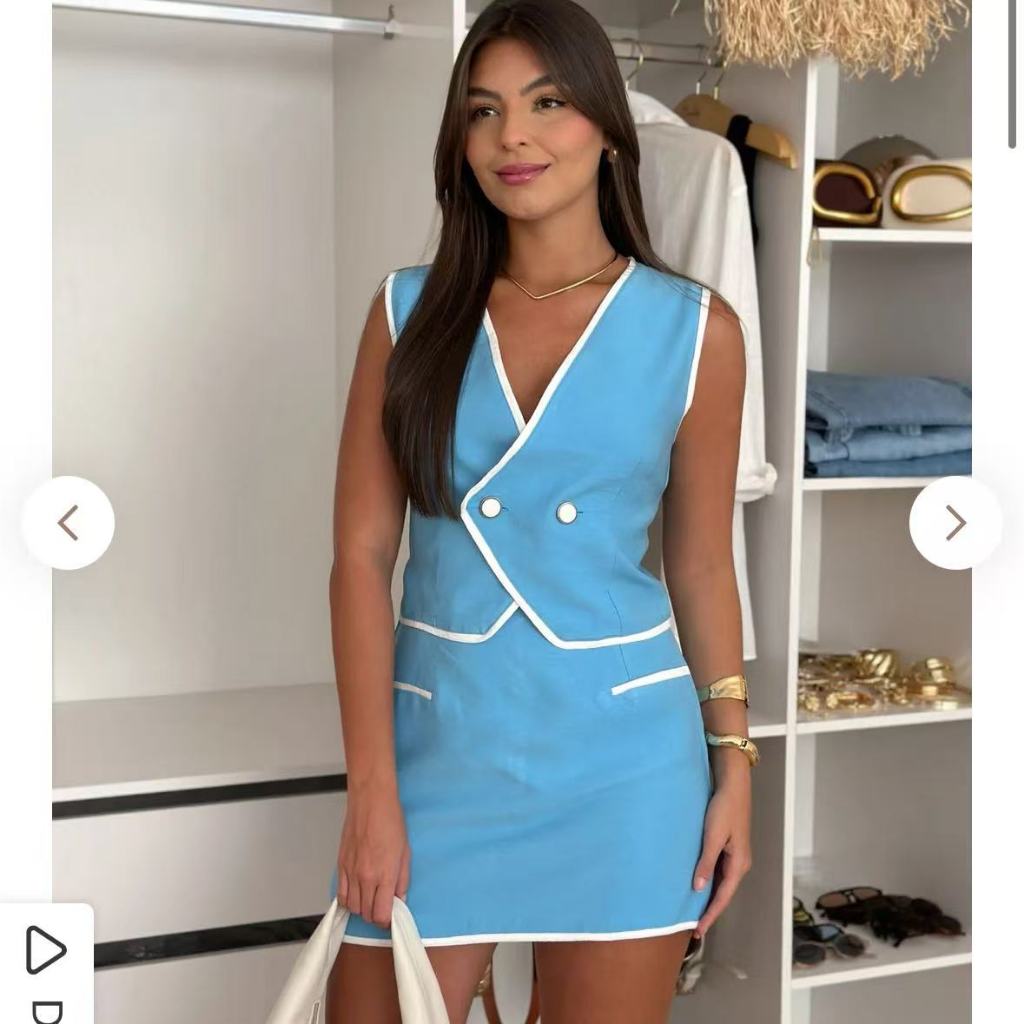1024x1024 pixels.
Task: Show the next product photo
Action: 955,523
